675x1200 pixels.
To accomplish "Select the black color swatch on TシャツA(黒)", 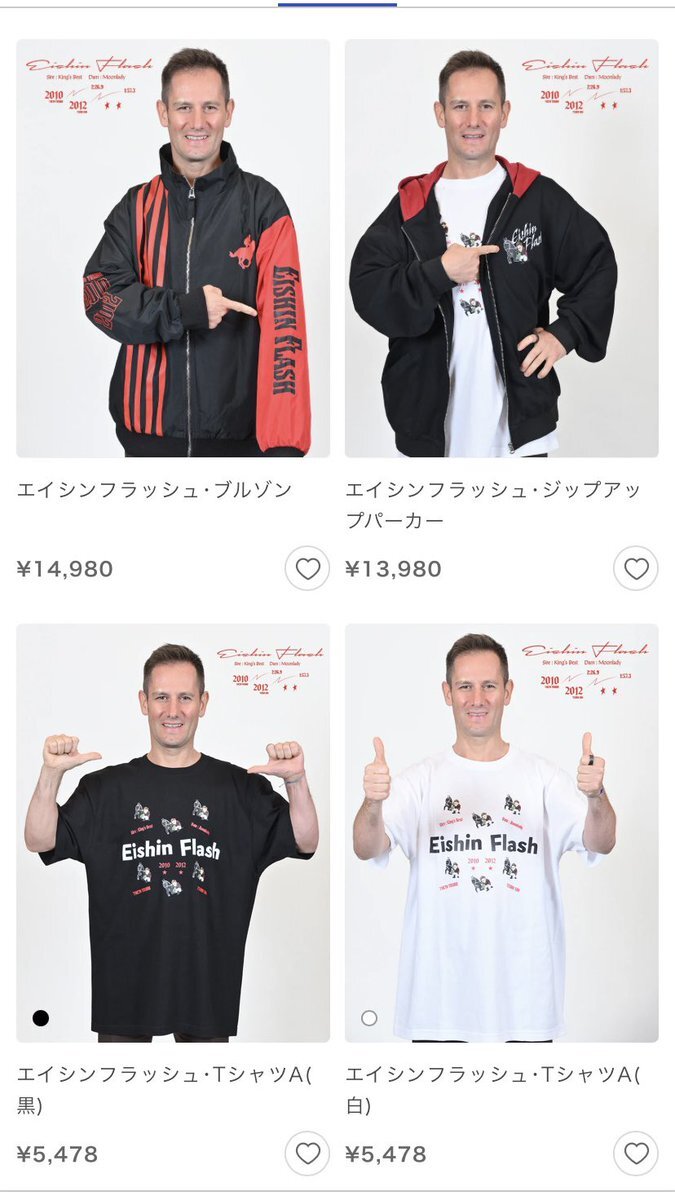I will pos(41,1018).
